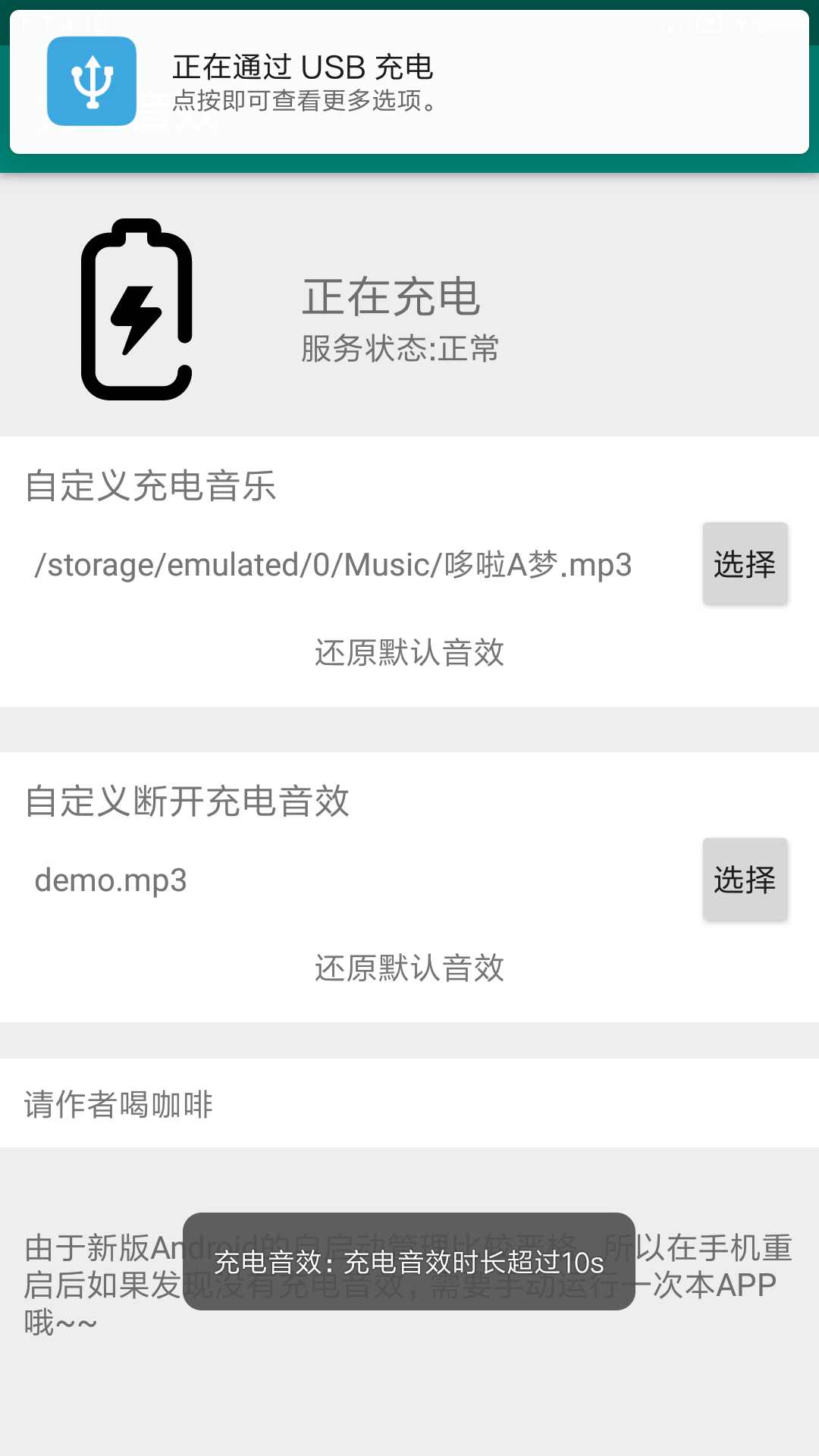Restore default sound under disconnect charging effect

pyautogui.click(x=409, y=968)
